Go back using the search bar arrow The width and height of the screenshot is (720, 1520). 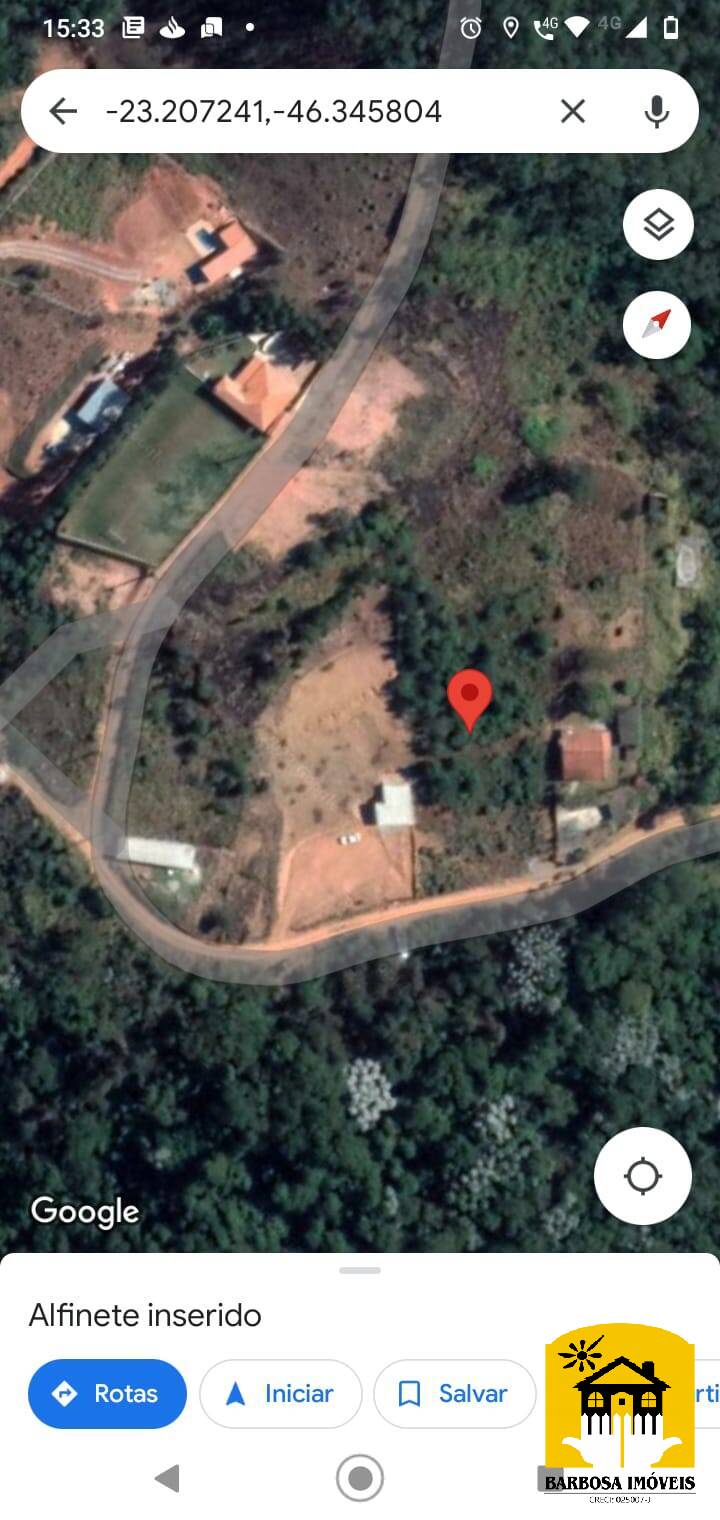coord(63,111)
